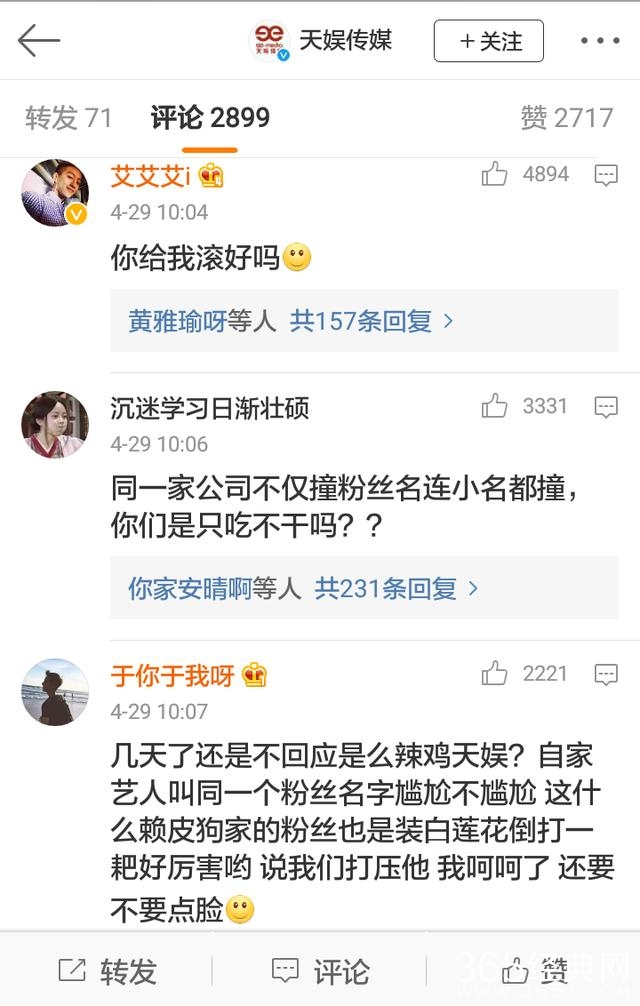The width and height of the screenshot is (640, 1006).
Task: Repost using the bottom 转发 button
Action: 107,970
